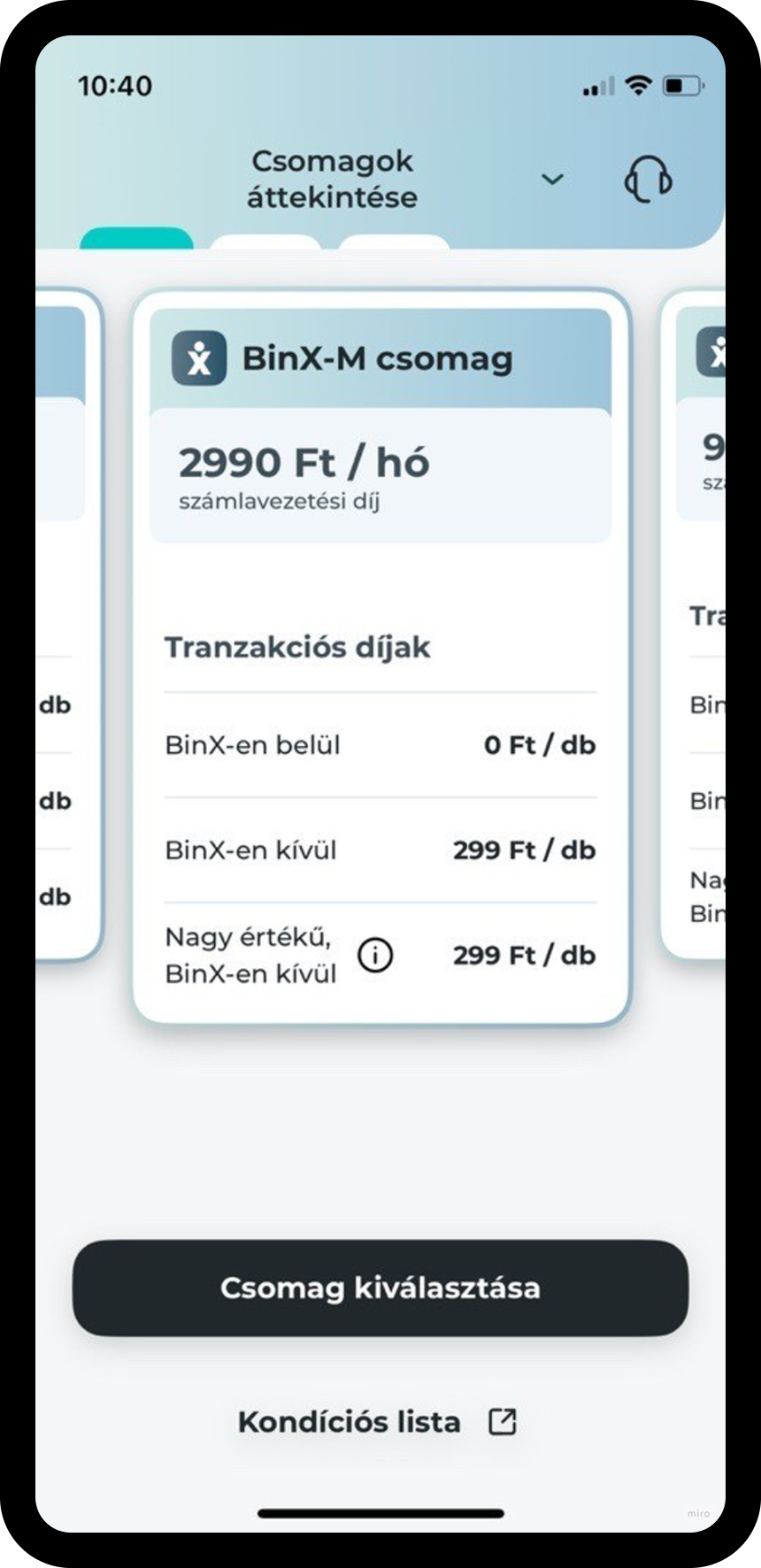Expand the Csomagok áttekintése dropdown chevron

pyautogui.click(x=552, y=180)
